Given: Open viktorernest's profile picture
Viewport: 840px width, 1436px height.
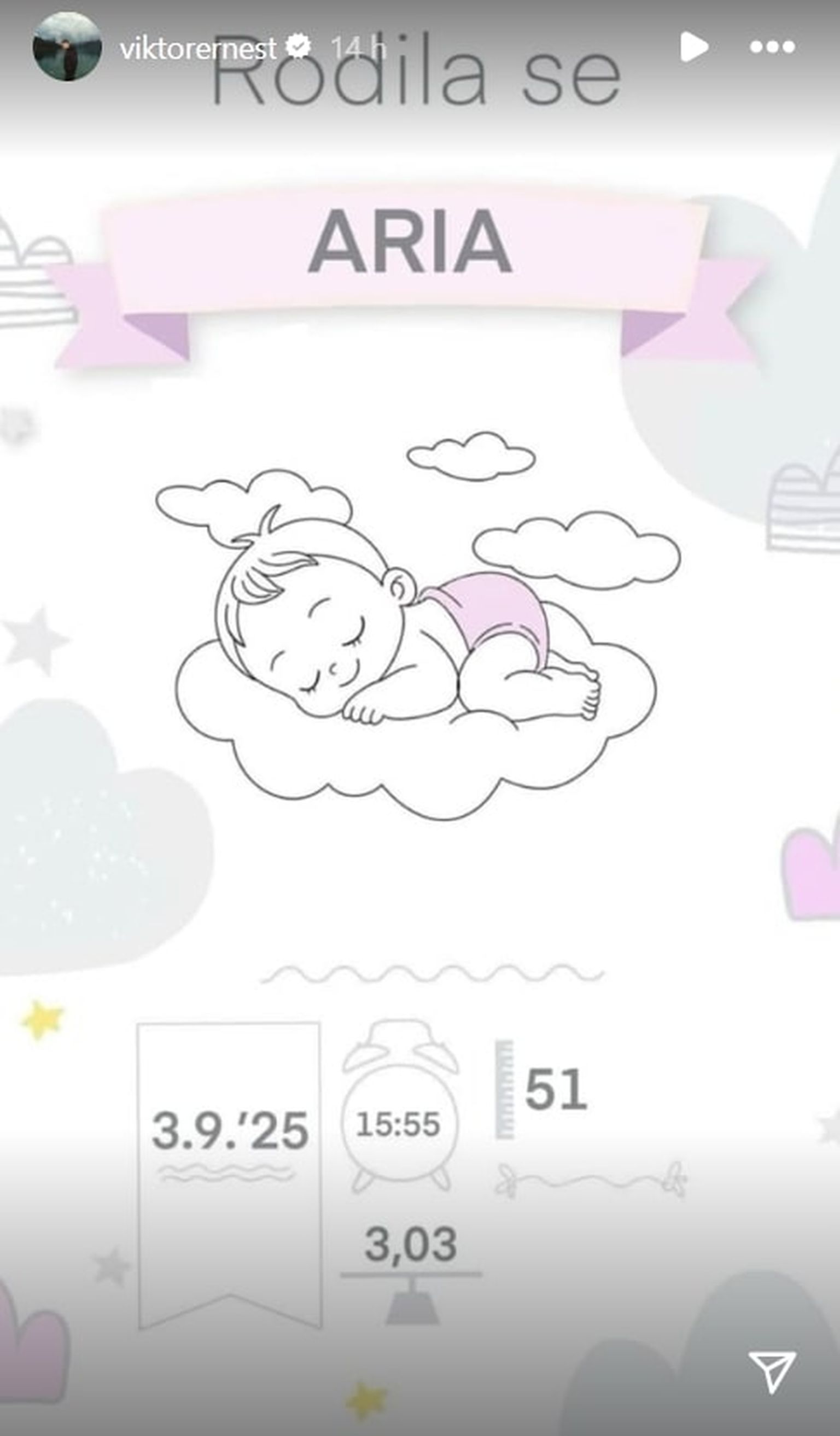Looking at the screenshot, I should coord(67,46).
